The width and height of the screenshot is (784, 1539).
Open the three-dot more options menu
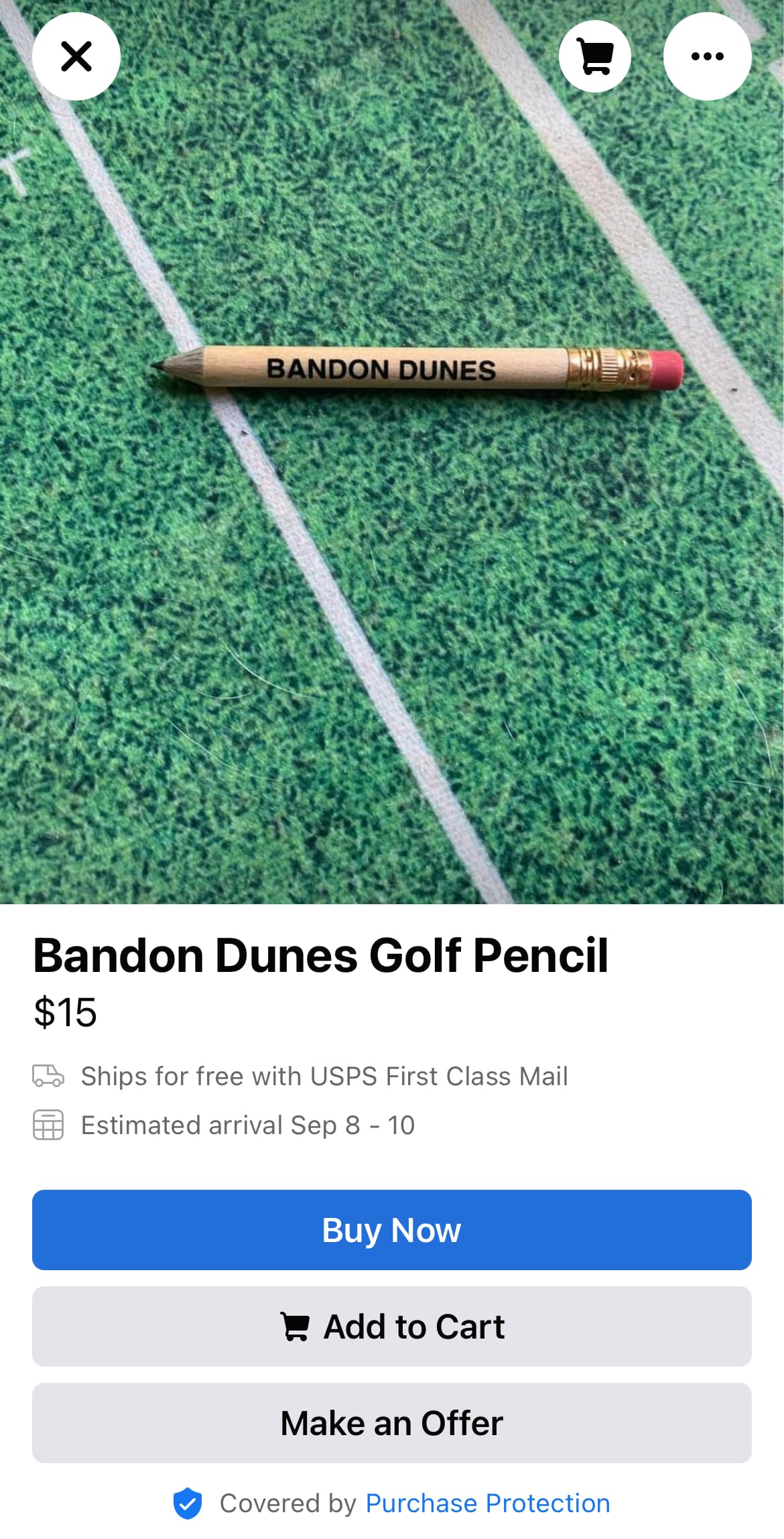pyautogui.click(x=707, y=56)
